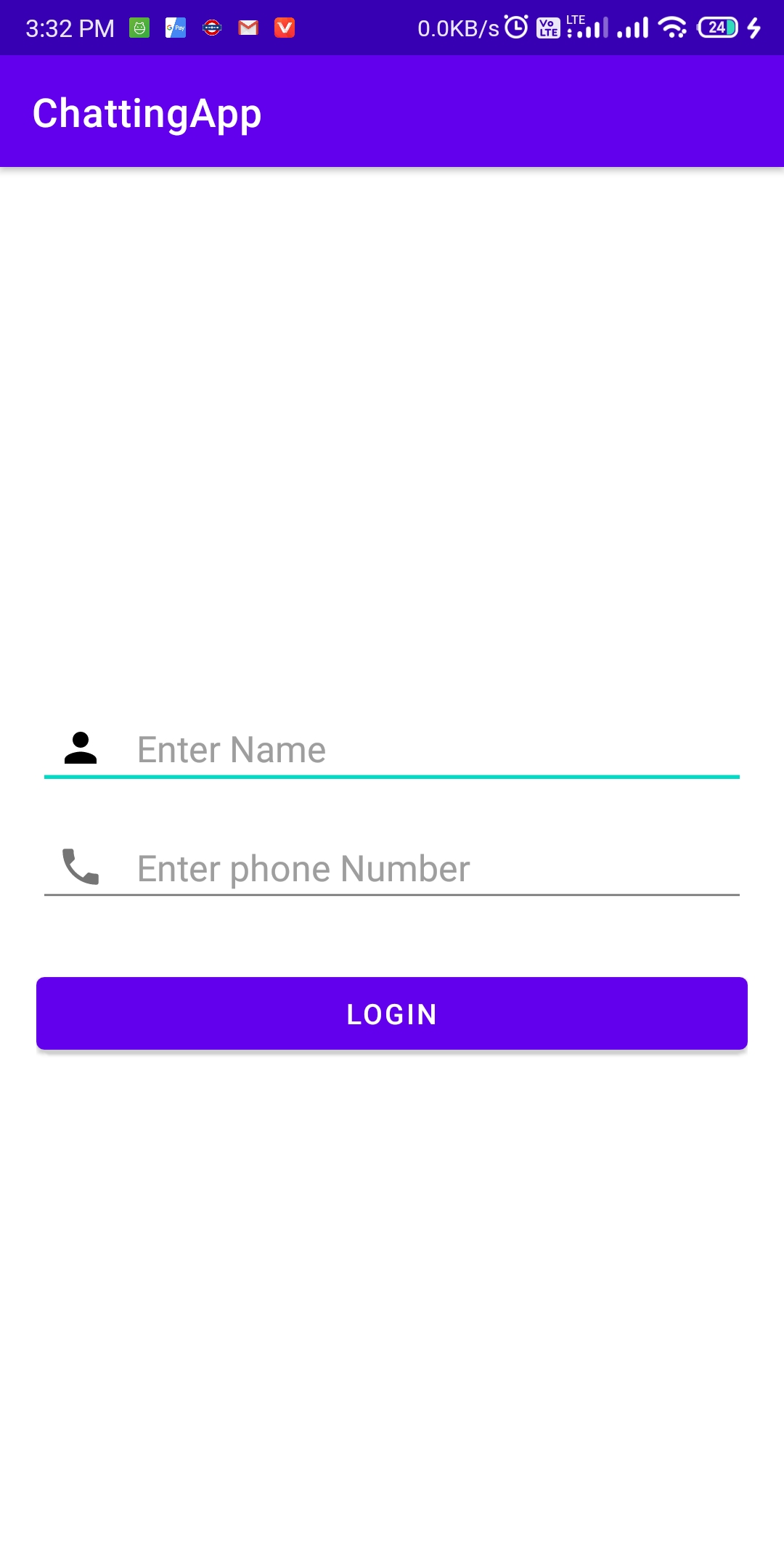Tap the charging bolt icon

[x=755, y=28]
